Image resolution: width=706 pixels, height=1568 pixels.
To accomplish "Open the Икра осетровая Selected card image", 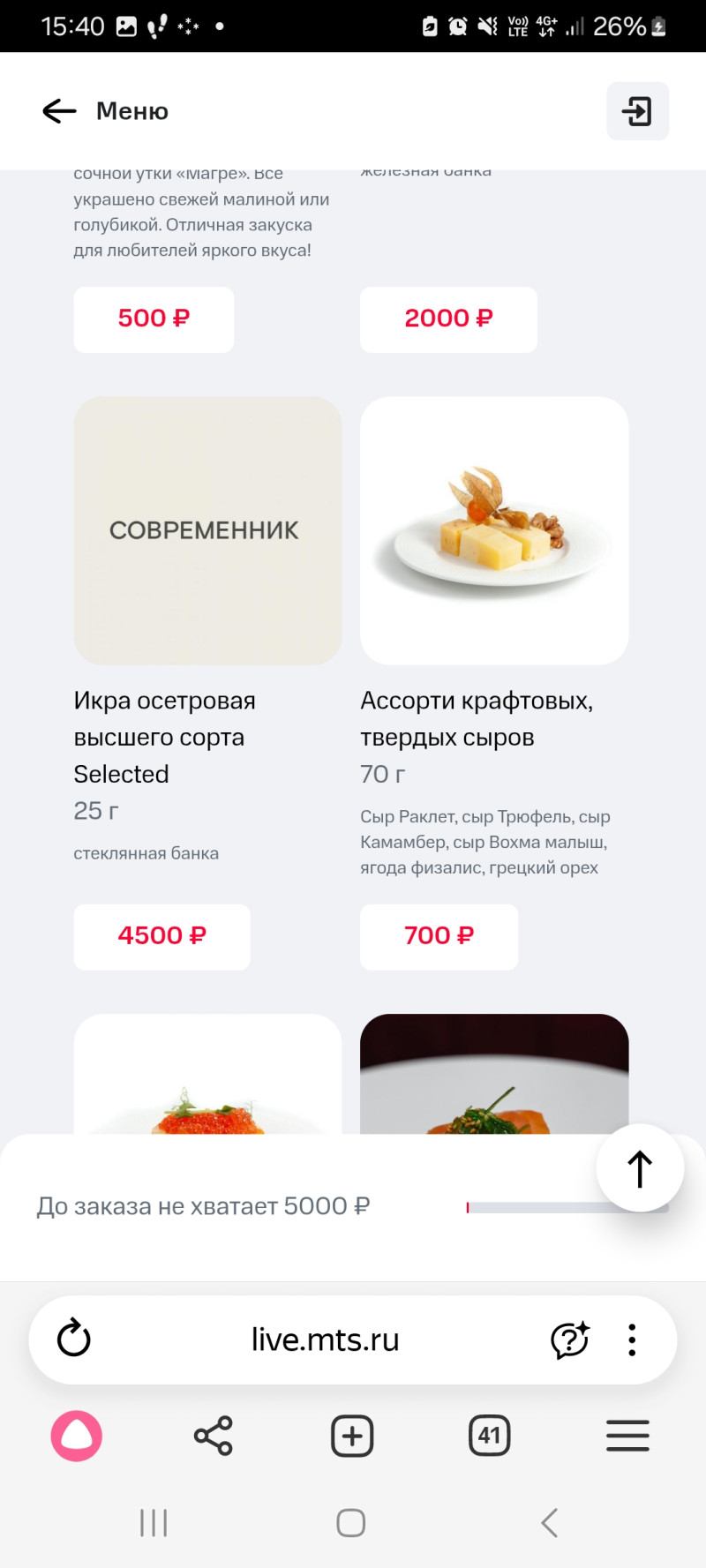I will click(x=207, y=530).
